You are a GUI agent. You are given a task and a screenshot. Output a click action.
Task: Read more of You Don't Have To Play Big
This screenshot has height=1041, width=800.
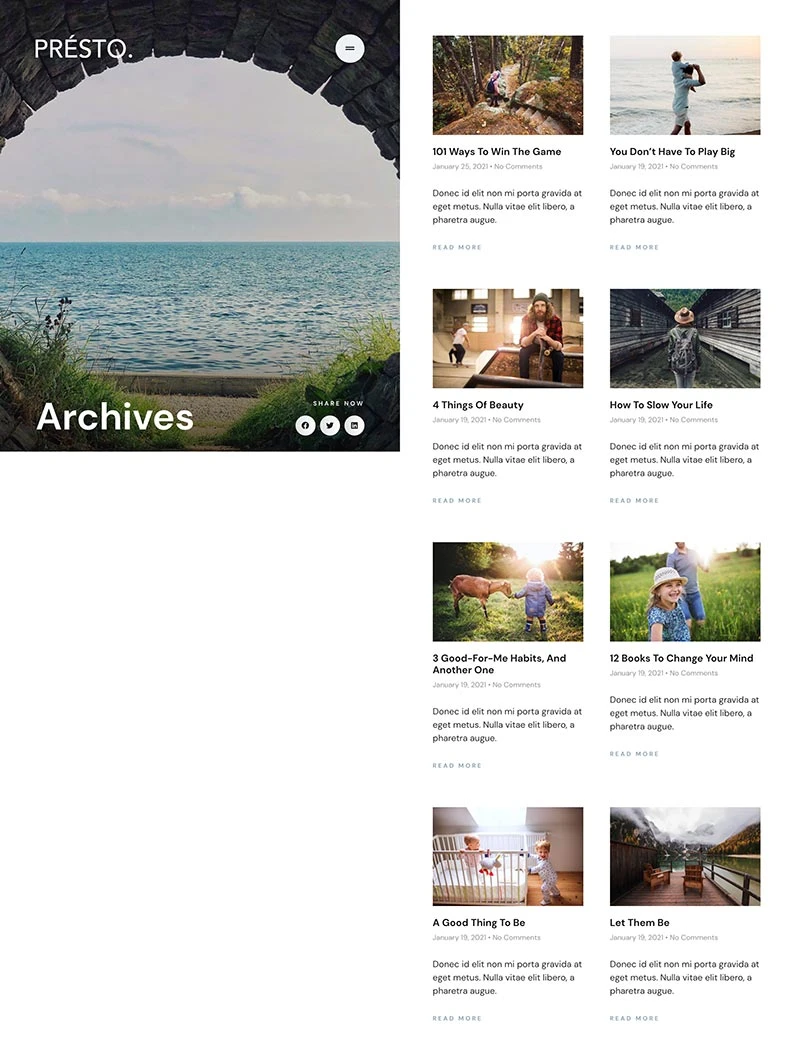[x=634, y=247]
